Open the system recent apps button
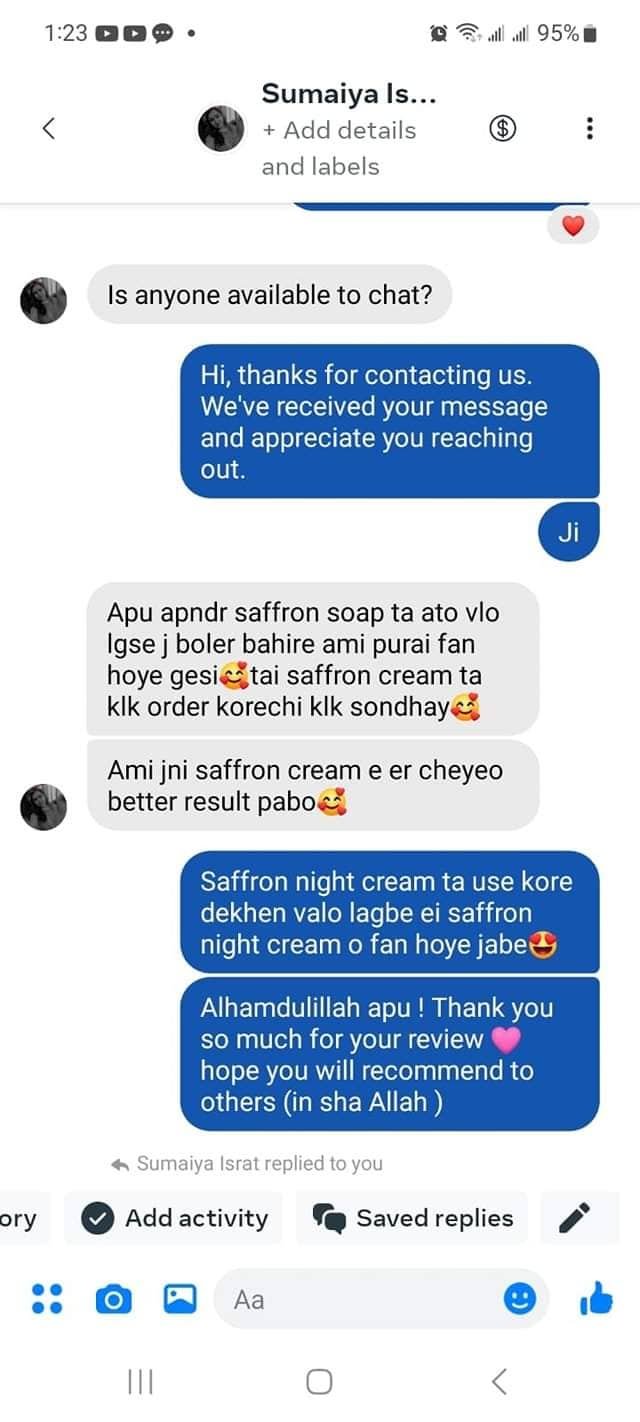 [140, 1382]
